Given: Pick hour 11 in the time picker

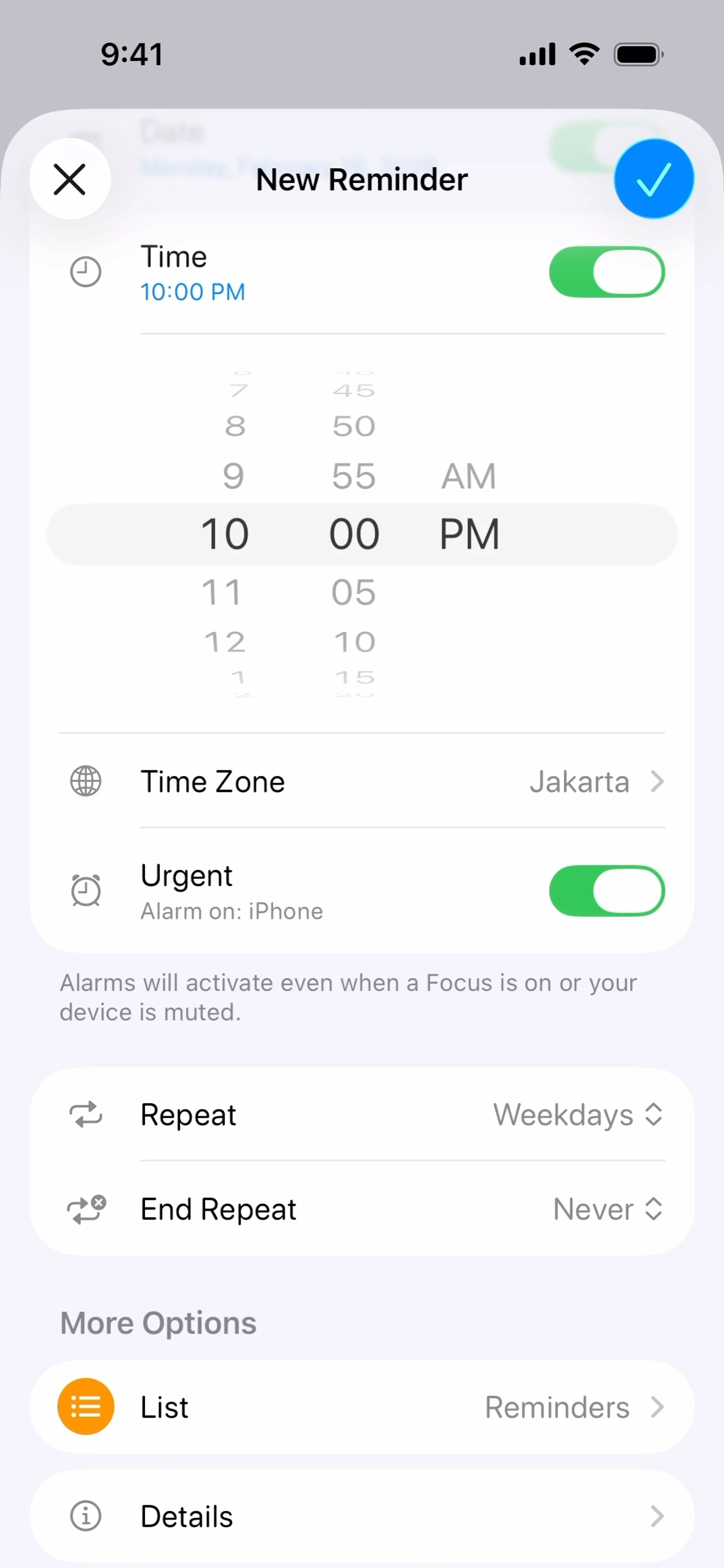Looking at the screenshot, I should click(222, 592).
